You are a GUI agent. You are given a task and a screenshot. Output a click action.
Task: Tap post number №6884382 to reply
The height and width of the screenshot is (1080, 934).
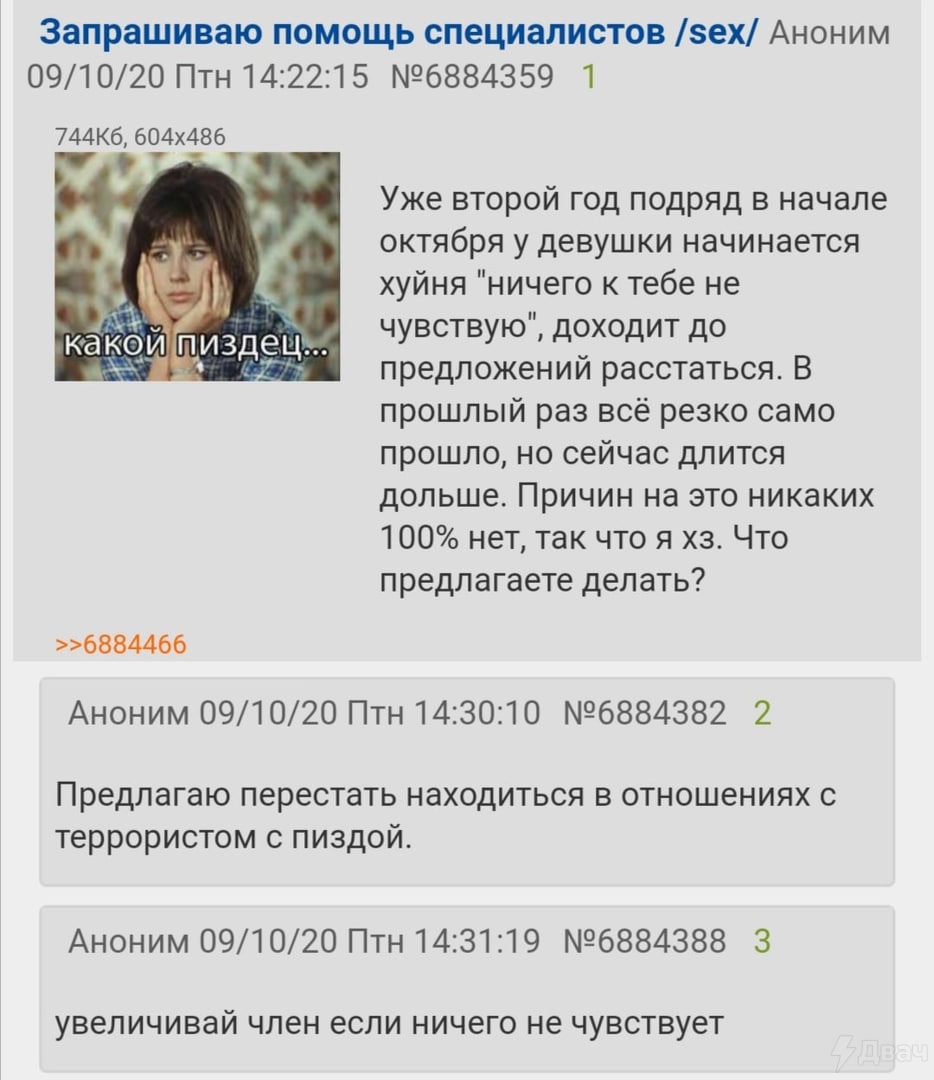(x=645, y=713)
